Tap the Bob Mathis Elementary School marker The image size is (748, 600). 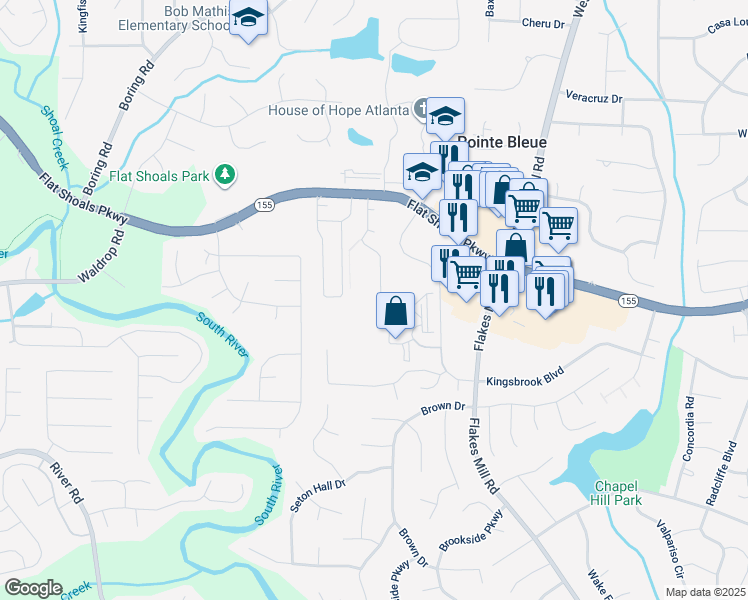(x=248, y=20)
